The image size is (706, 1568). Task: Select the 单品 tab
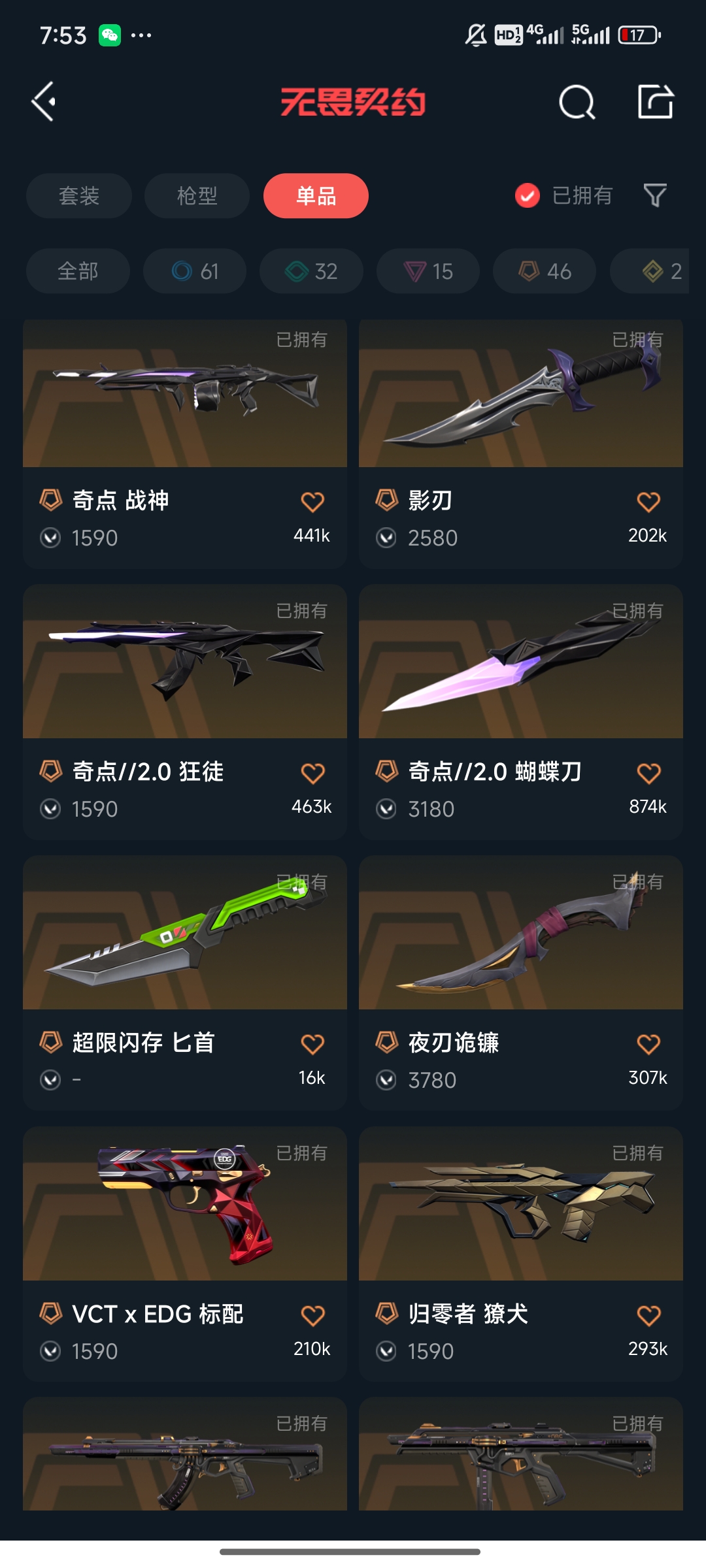pos(316,196)
